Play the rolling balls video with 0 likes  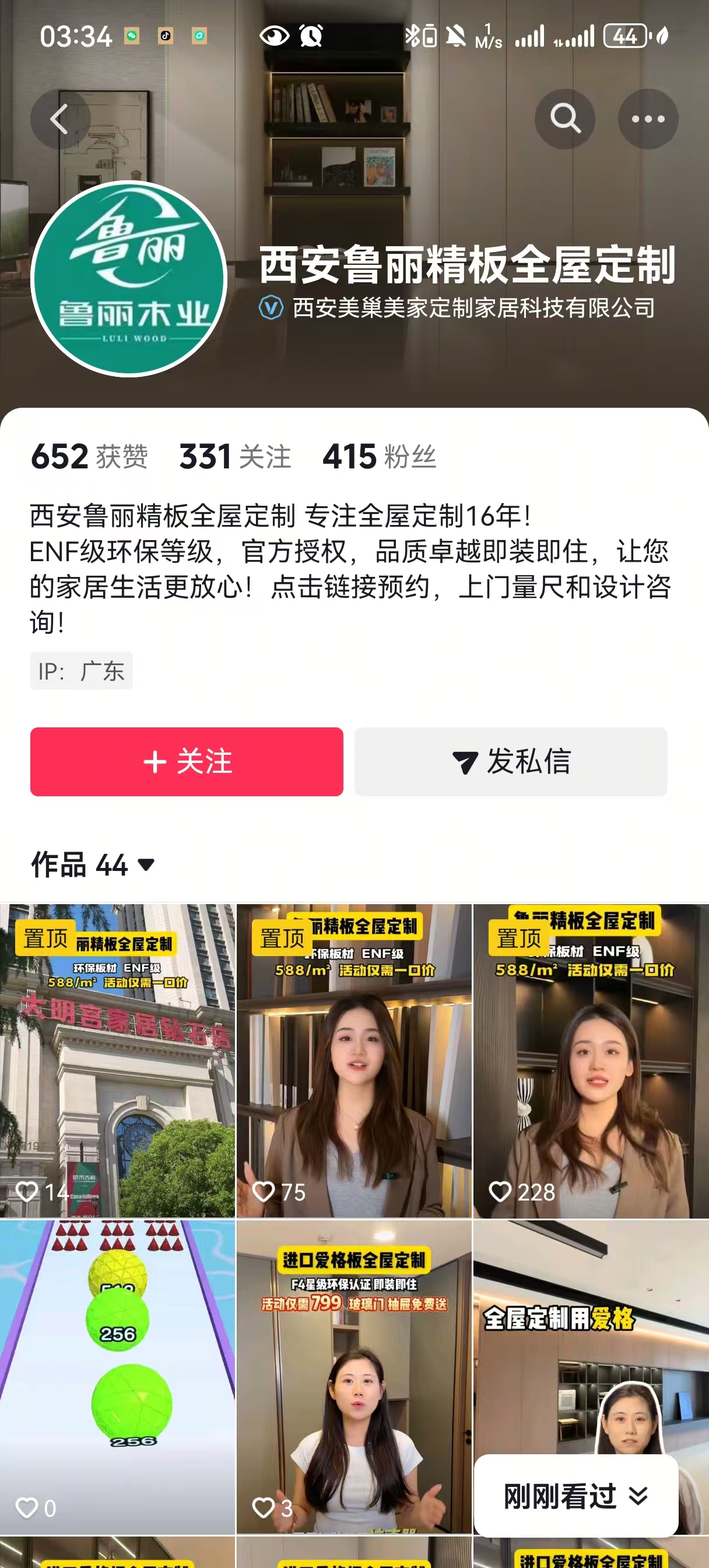tap(117, 1377)
